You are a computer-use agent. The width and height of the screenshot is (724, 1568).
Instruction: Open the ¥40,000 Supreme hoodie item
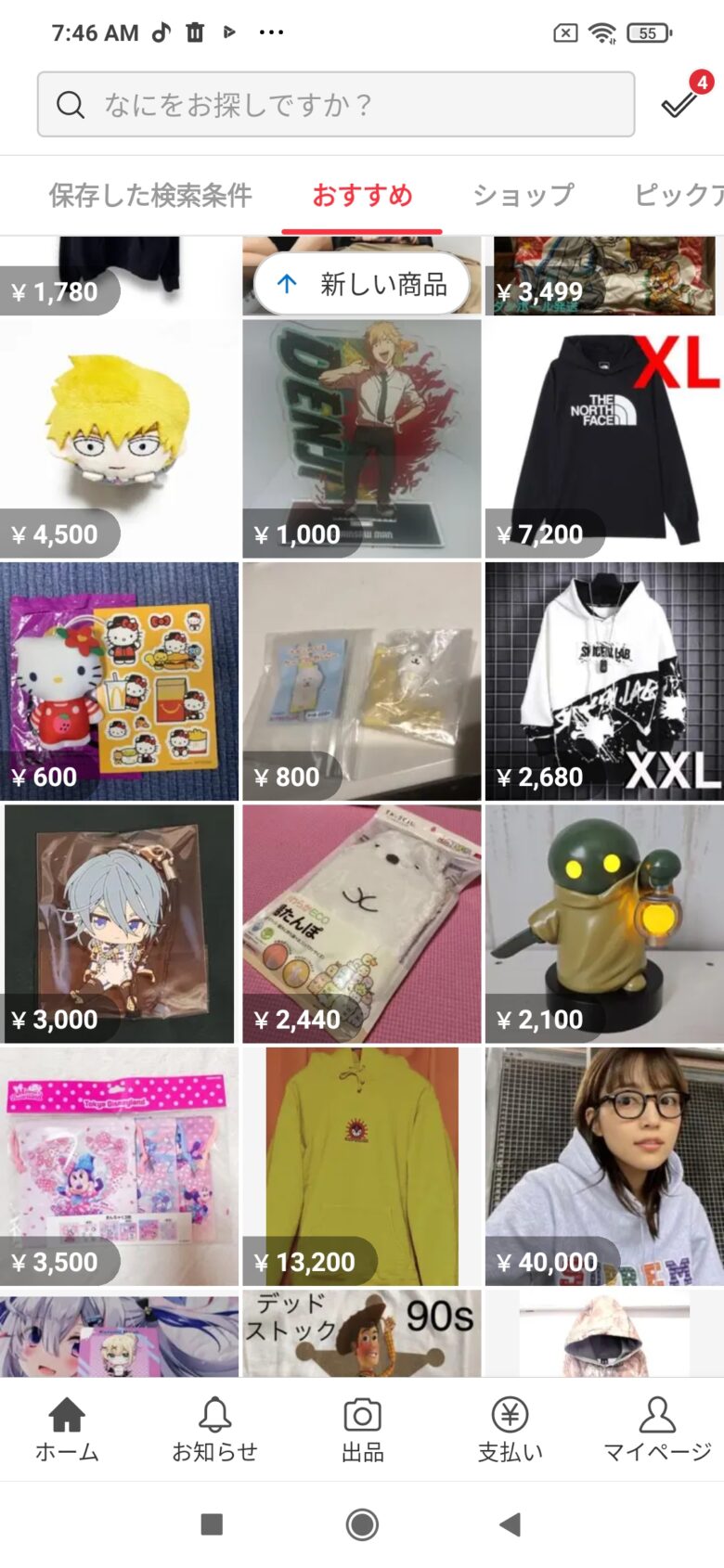coord(604,1166)
